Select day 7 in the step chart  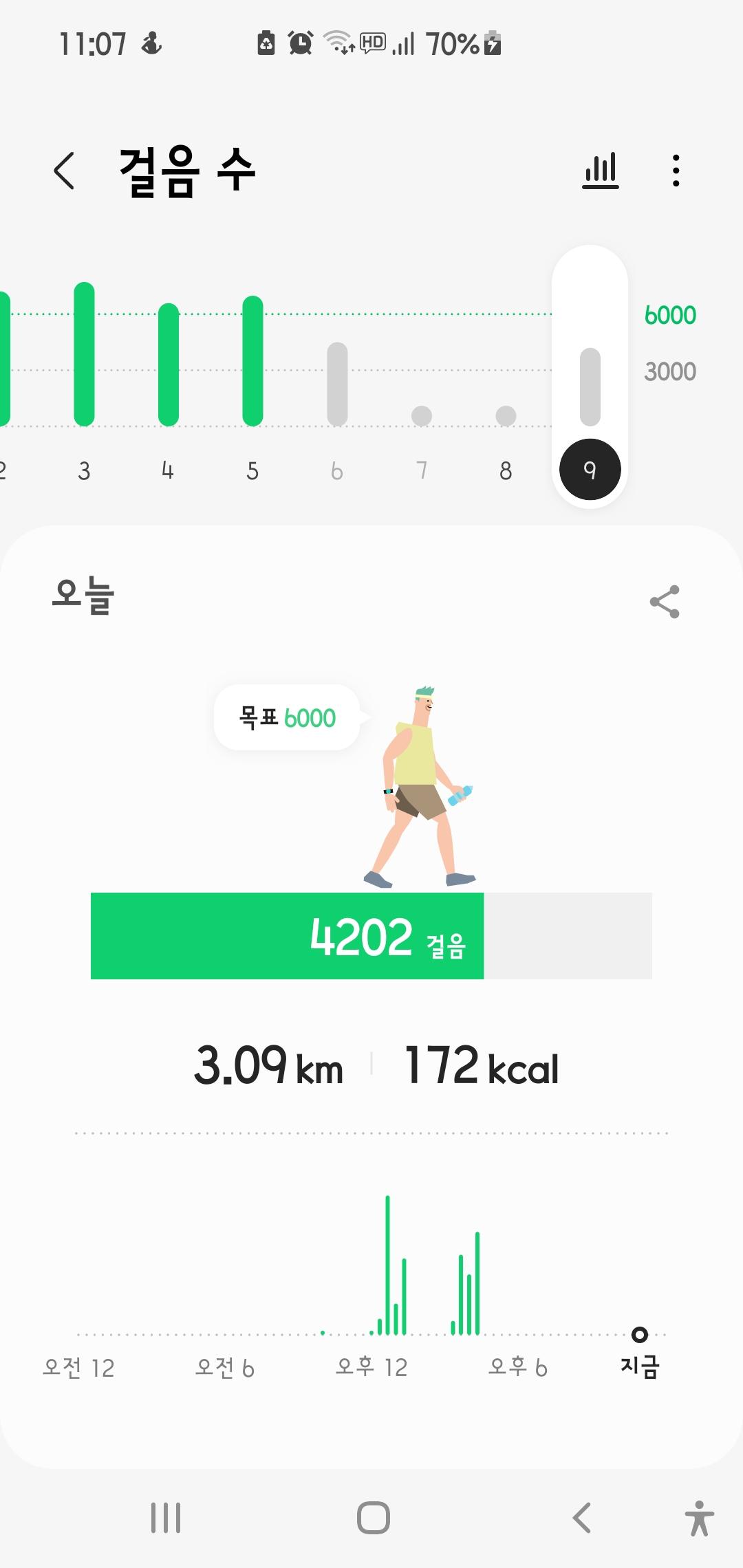tap(422, 470)
